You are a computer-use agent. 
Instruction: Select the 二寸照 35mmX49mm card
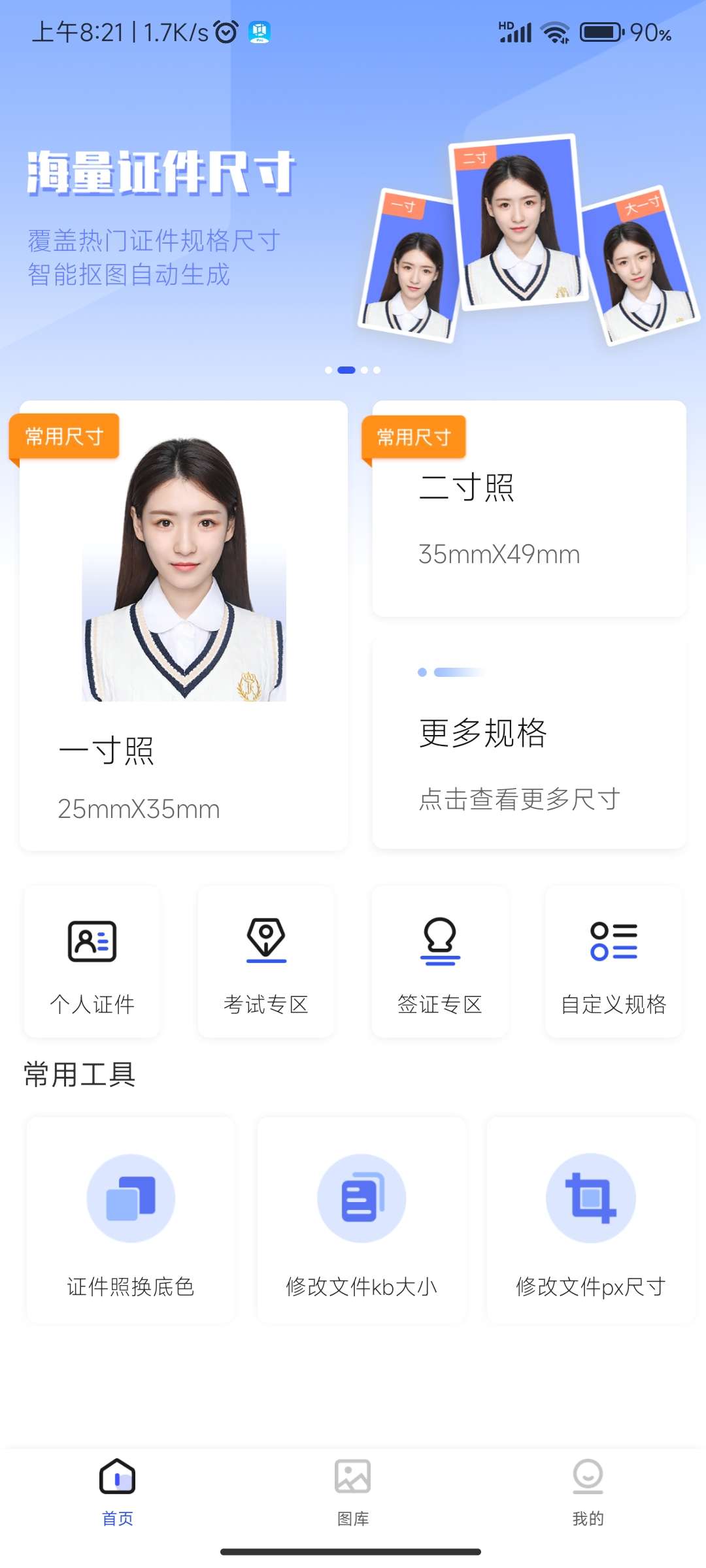coord(529,510)
